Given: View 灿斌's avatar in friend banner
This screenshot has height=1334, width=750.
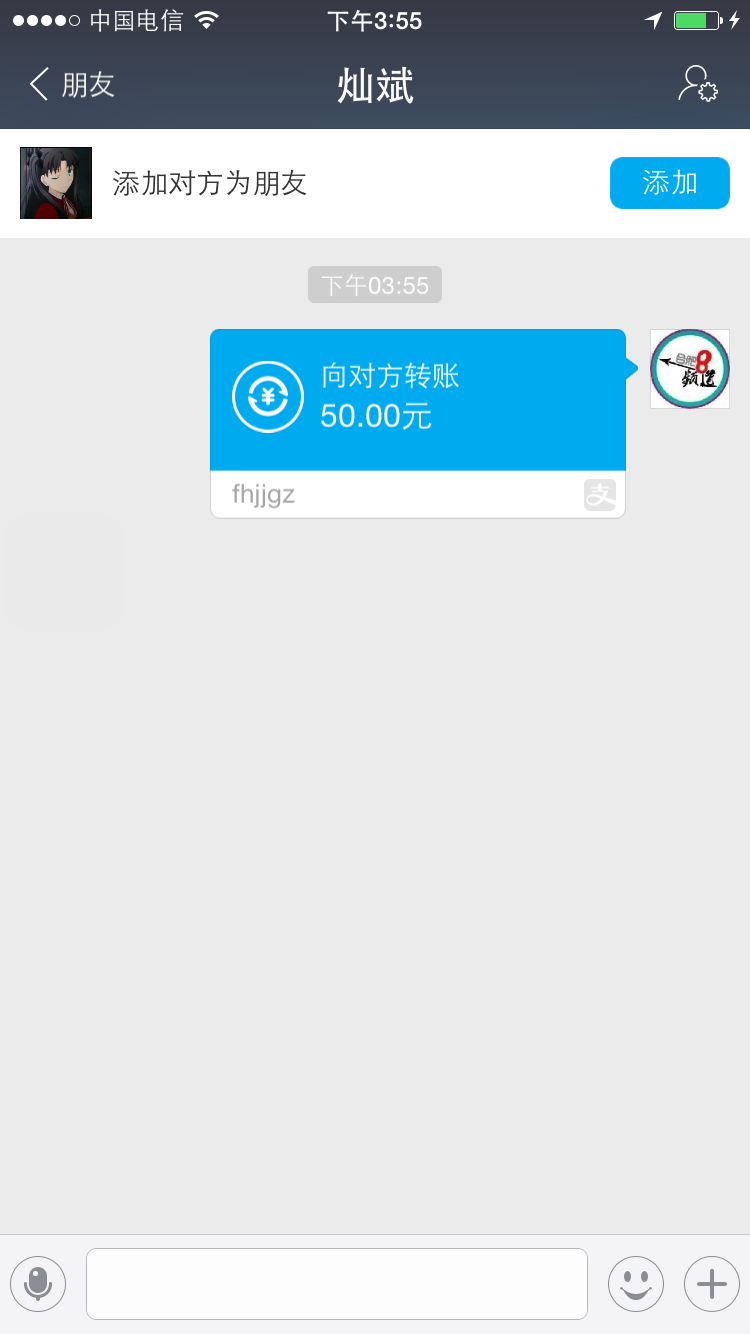Looking at the screenshot, I should tap(56, 183).
